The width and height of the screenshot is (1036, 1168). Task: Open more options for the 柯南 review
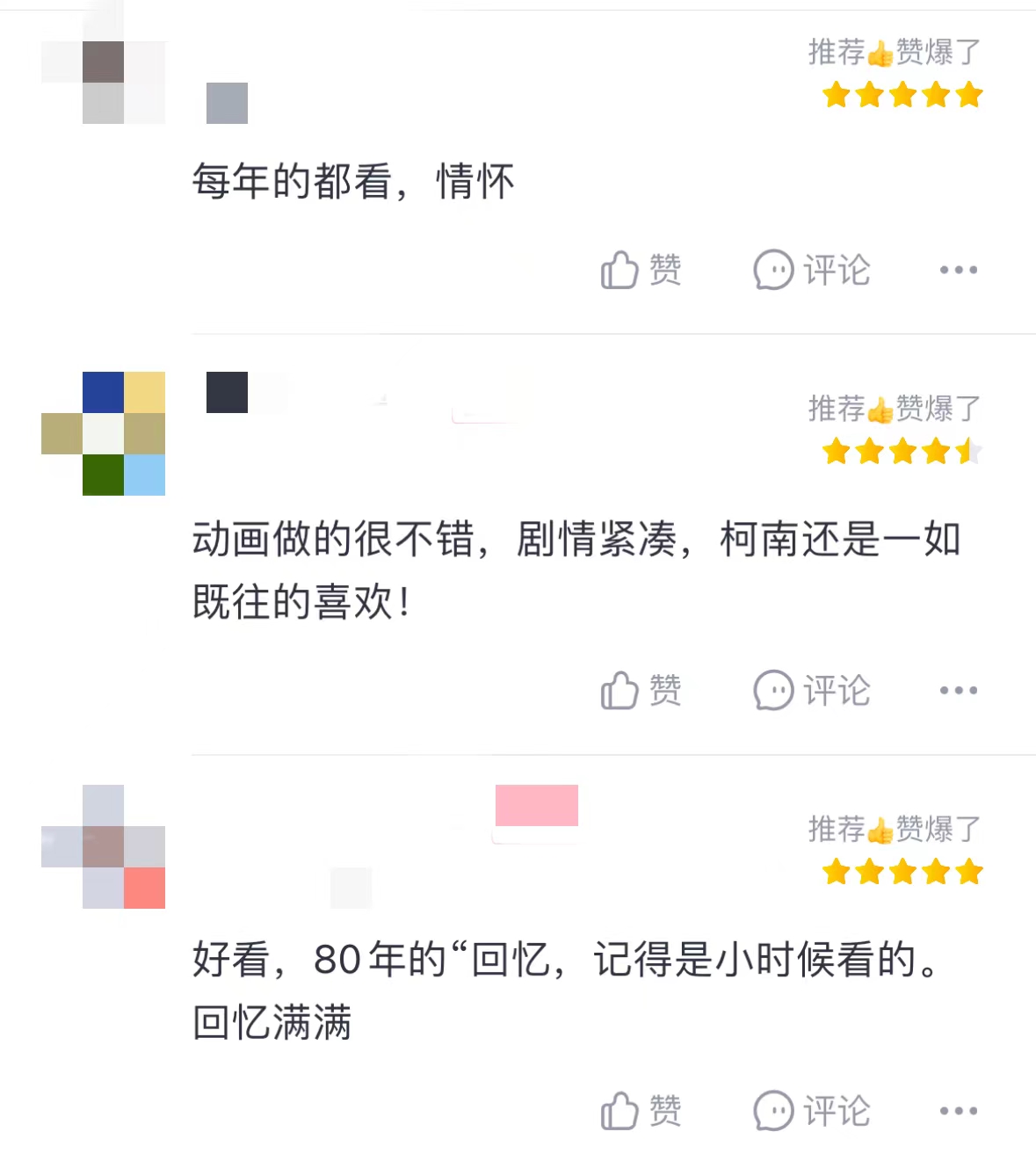958,690
